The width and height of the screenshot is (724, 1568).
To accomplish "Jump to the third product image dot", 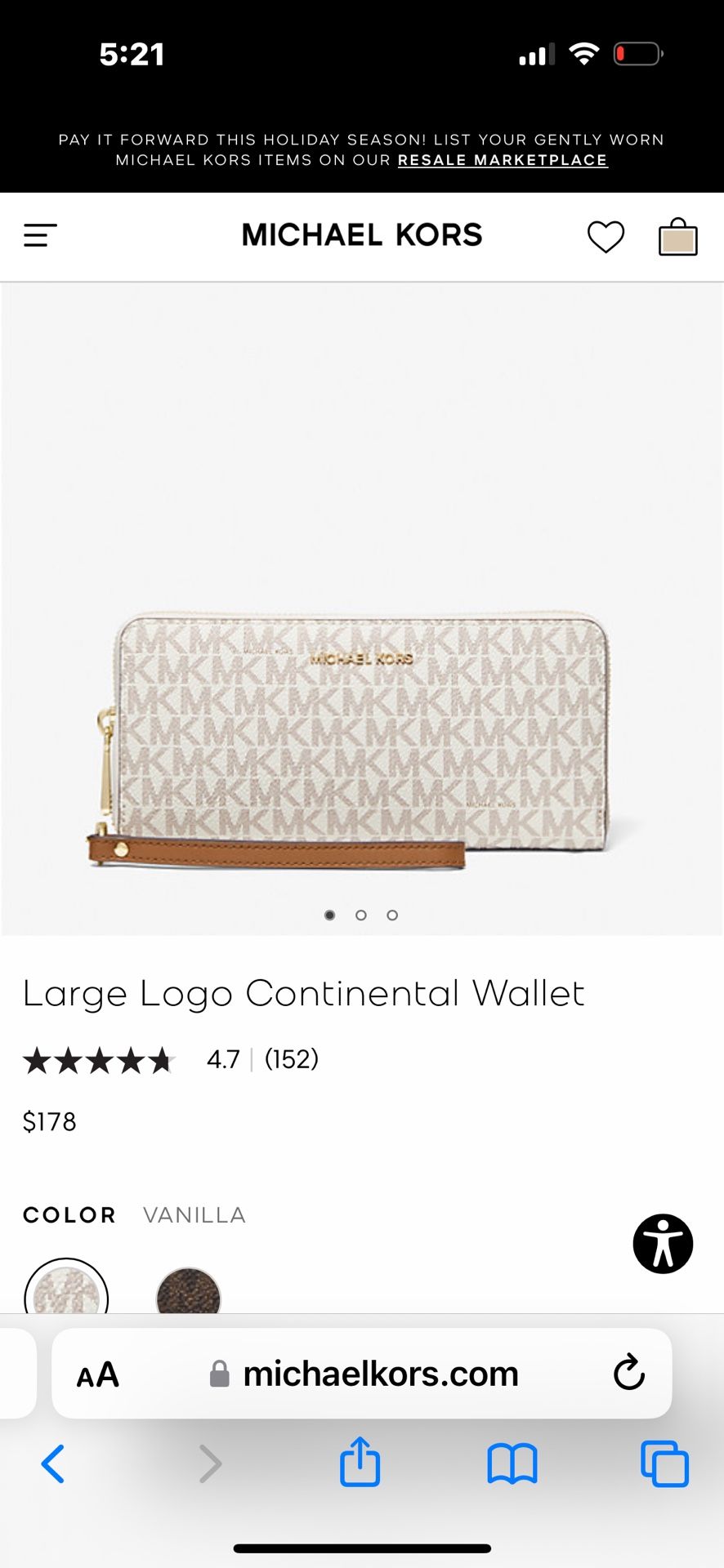I will [x=392, y=915].
